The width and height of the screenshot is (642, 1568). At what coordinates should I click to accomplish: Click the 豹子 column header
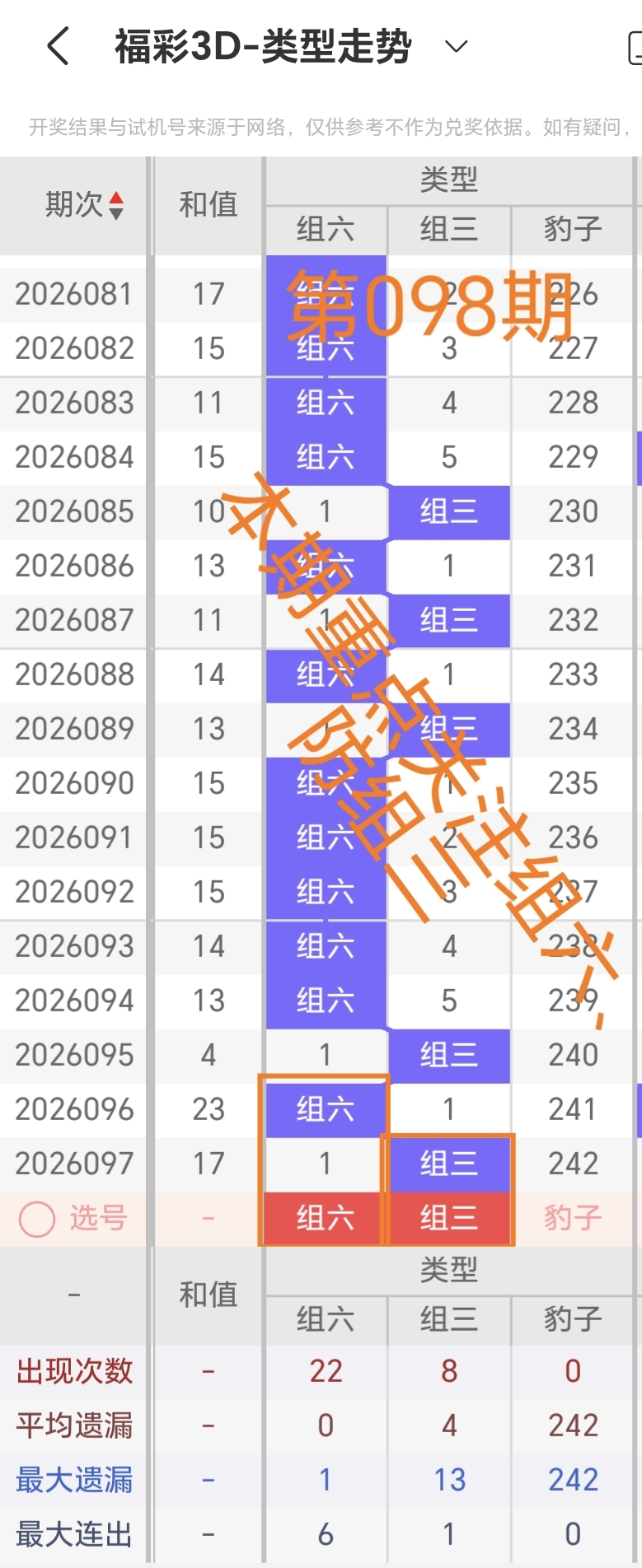point(571,229)
